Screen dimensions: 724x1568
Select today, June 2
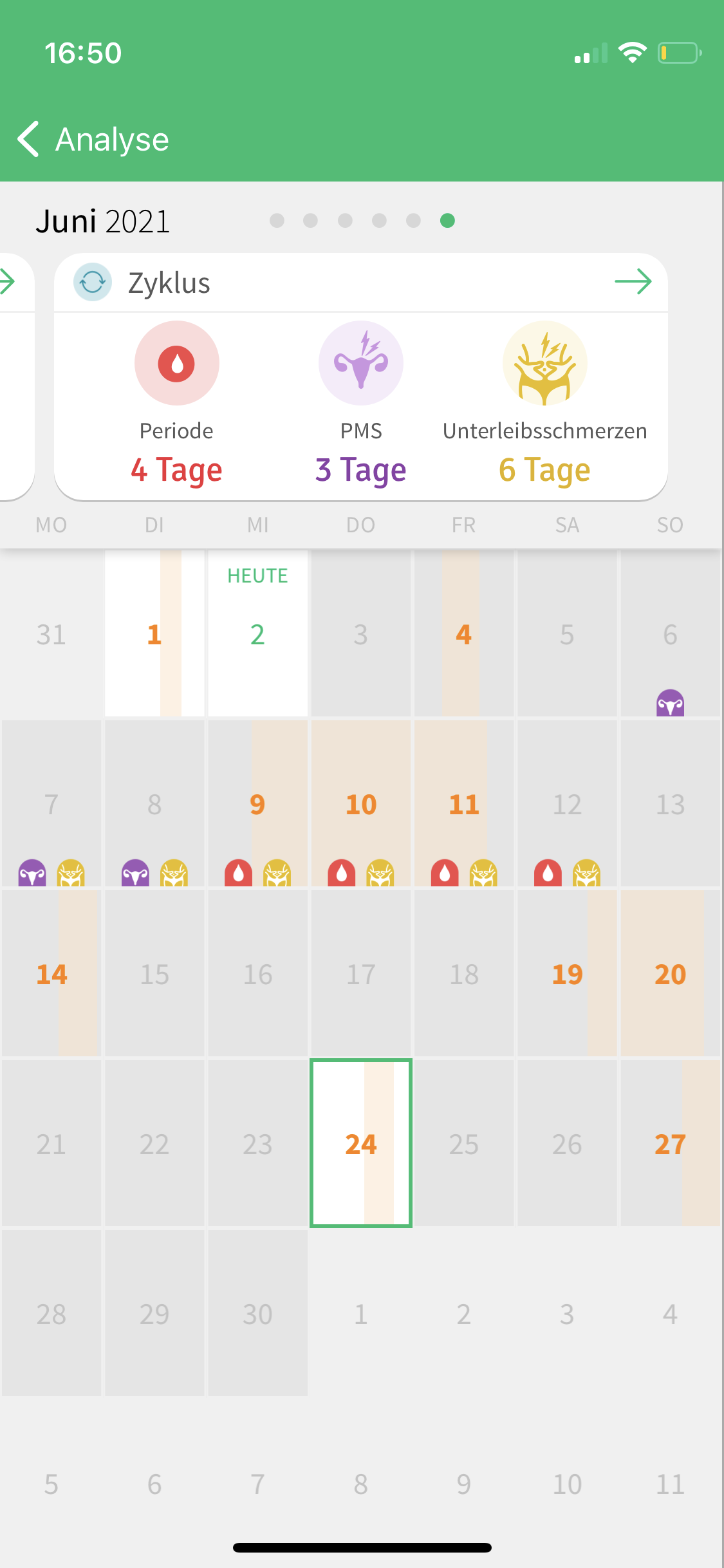(x=257, y=633)
